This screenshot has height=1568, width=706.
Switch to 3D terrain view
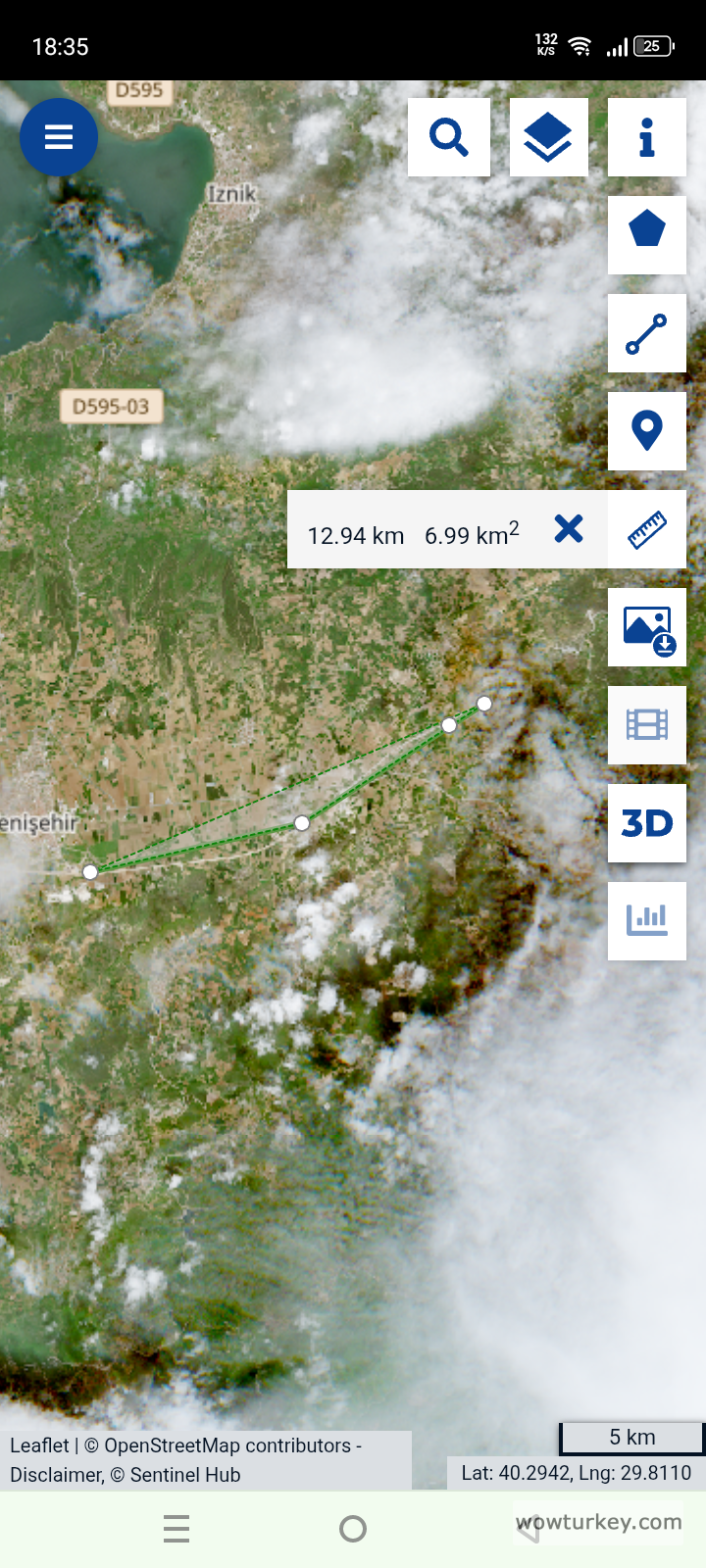pos(646,823)
